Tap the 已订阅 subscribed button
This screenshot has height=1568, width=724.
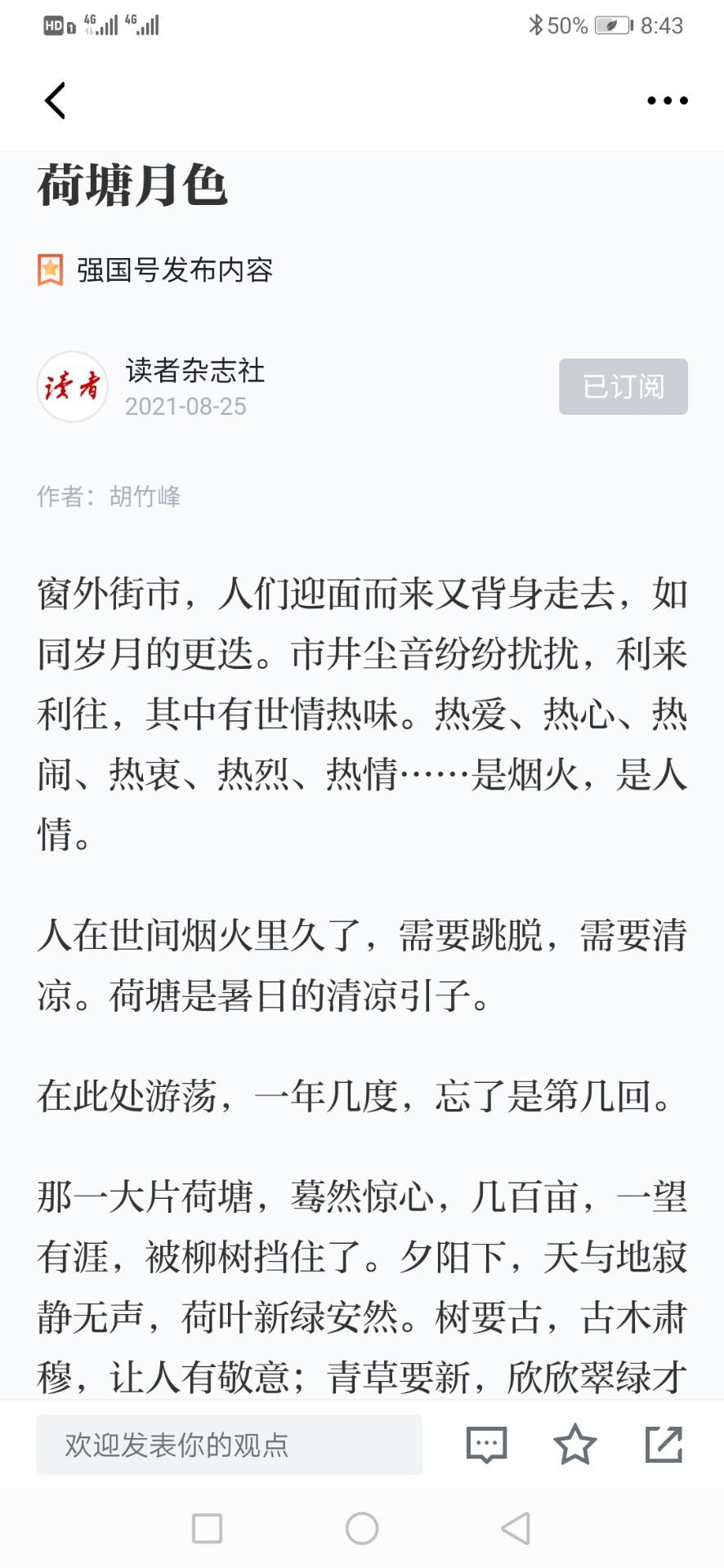click(x=623, y=386)
